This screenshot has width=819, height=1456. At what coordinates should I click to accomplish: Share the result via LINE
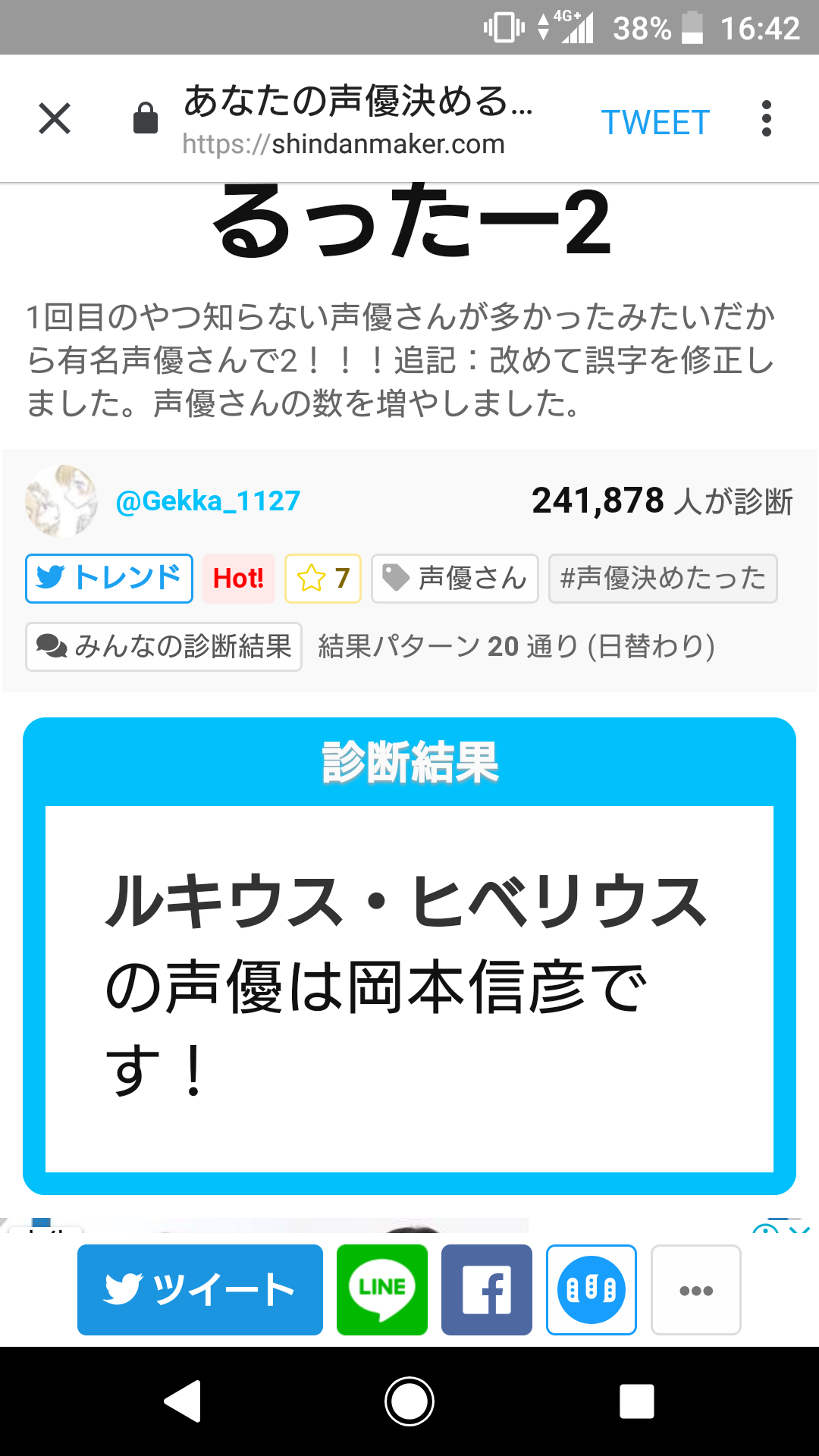point(382,1290)
